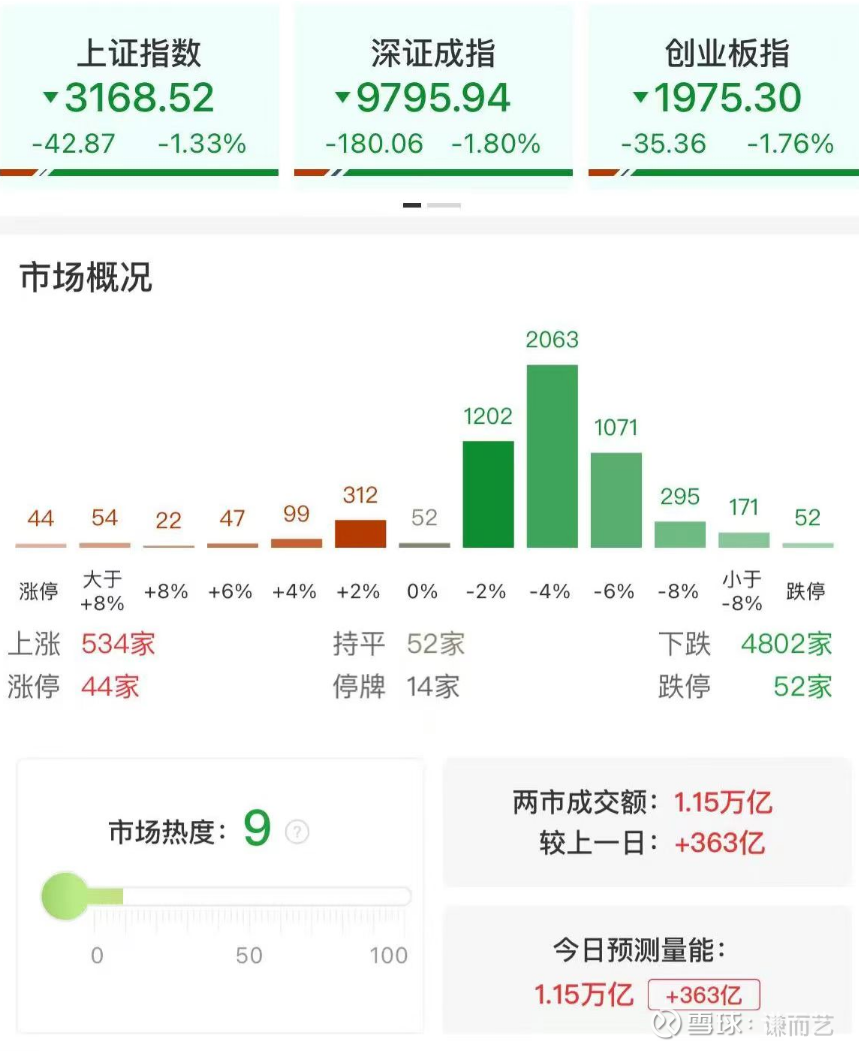859x1051 pixels.
Task: Select the second carousel indicator dot
Action: (x=444, y=204)
